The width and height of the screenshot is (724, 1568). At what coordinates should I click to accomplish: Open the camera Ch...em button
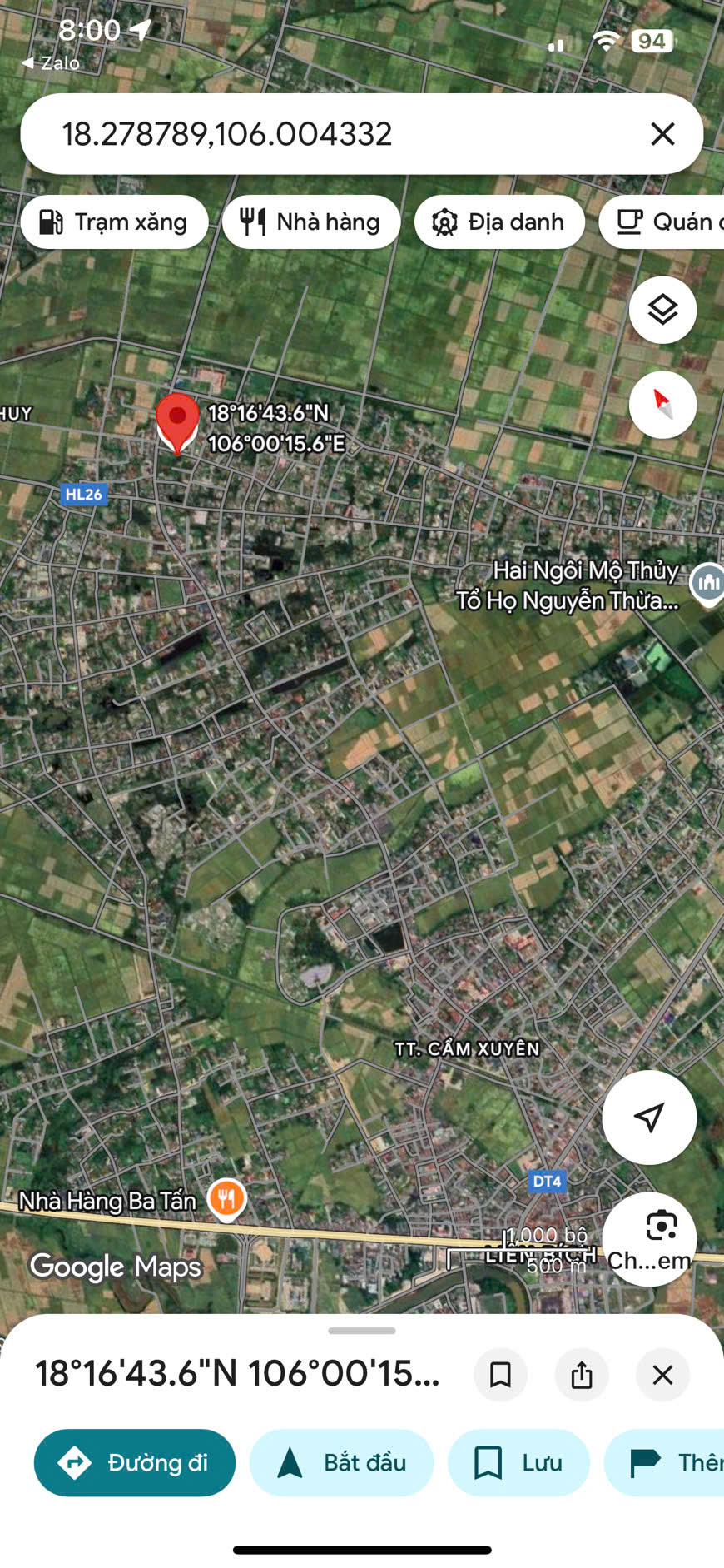(x=649, y=1238)
